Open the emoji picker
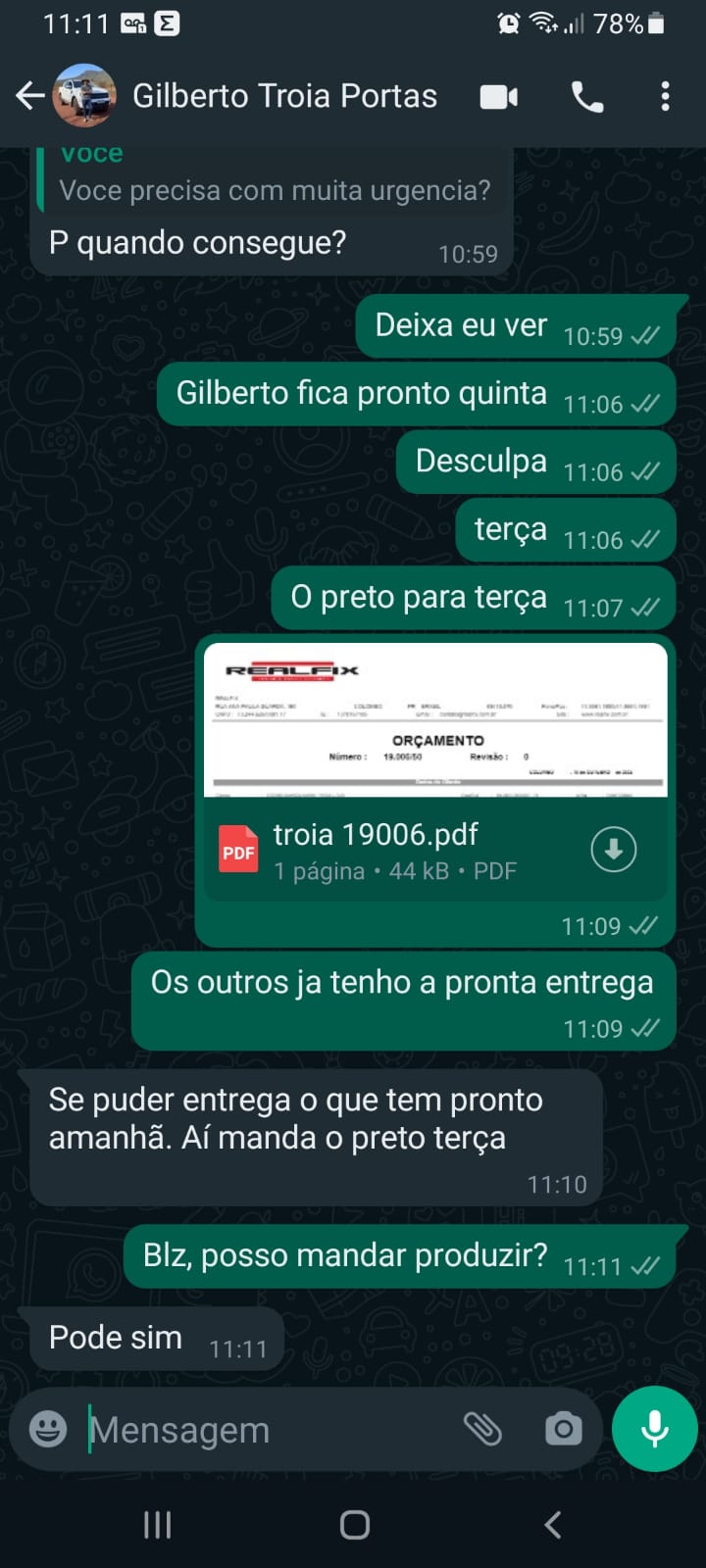The image size is (706, 1568). coord(48,1429)
